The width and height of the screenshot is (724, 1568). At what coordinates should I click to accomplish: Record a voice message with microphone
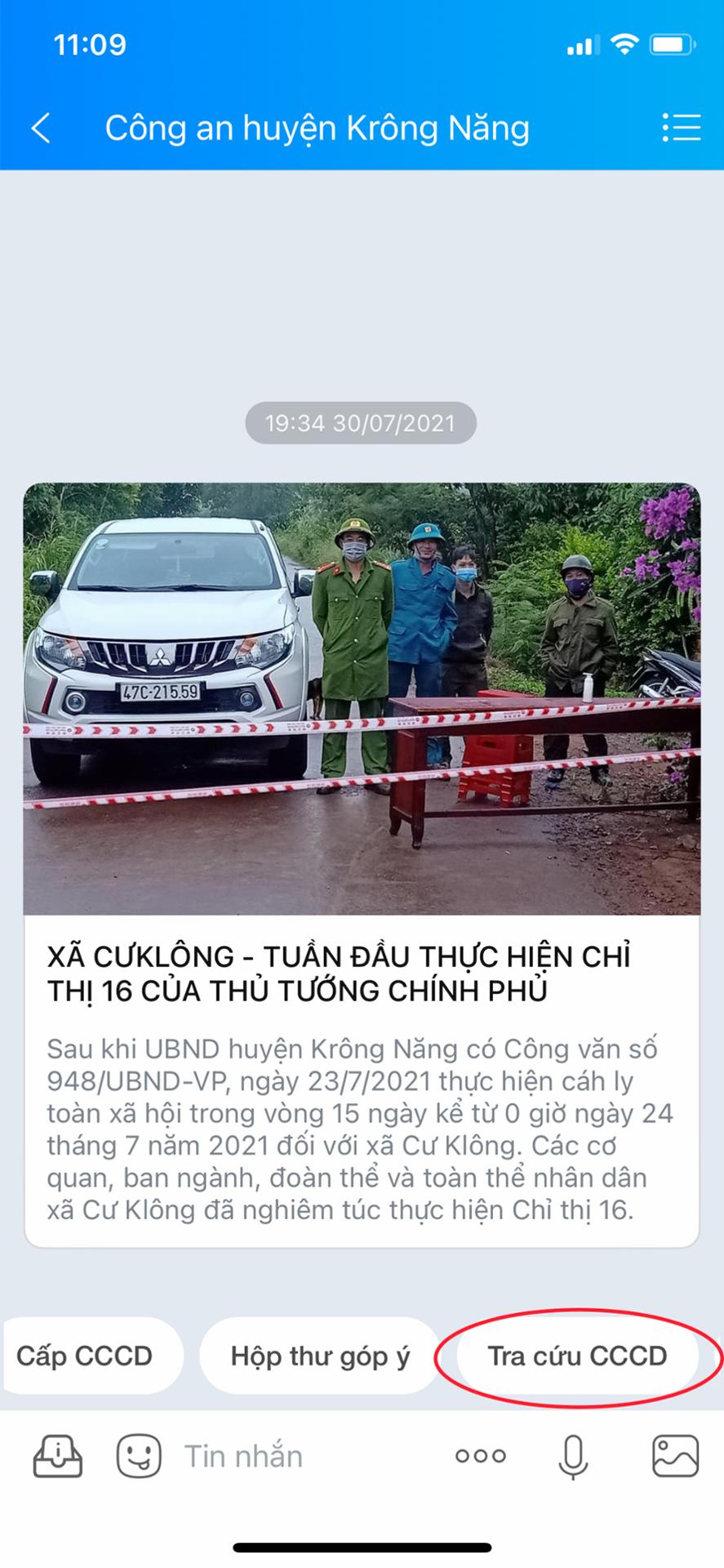point(573,1456)
